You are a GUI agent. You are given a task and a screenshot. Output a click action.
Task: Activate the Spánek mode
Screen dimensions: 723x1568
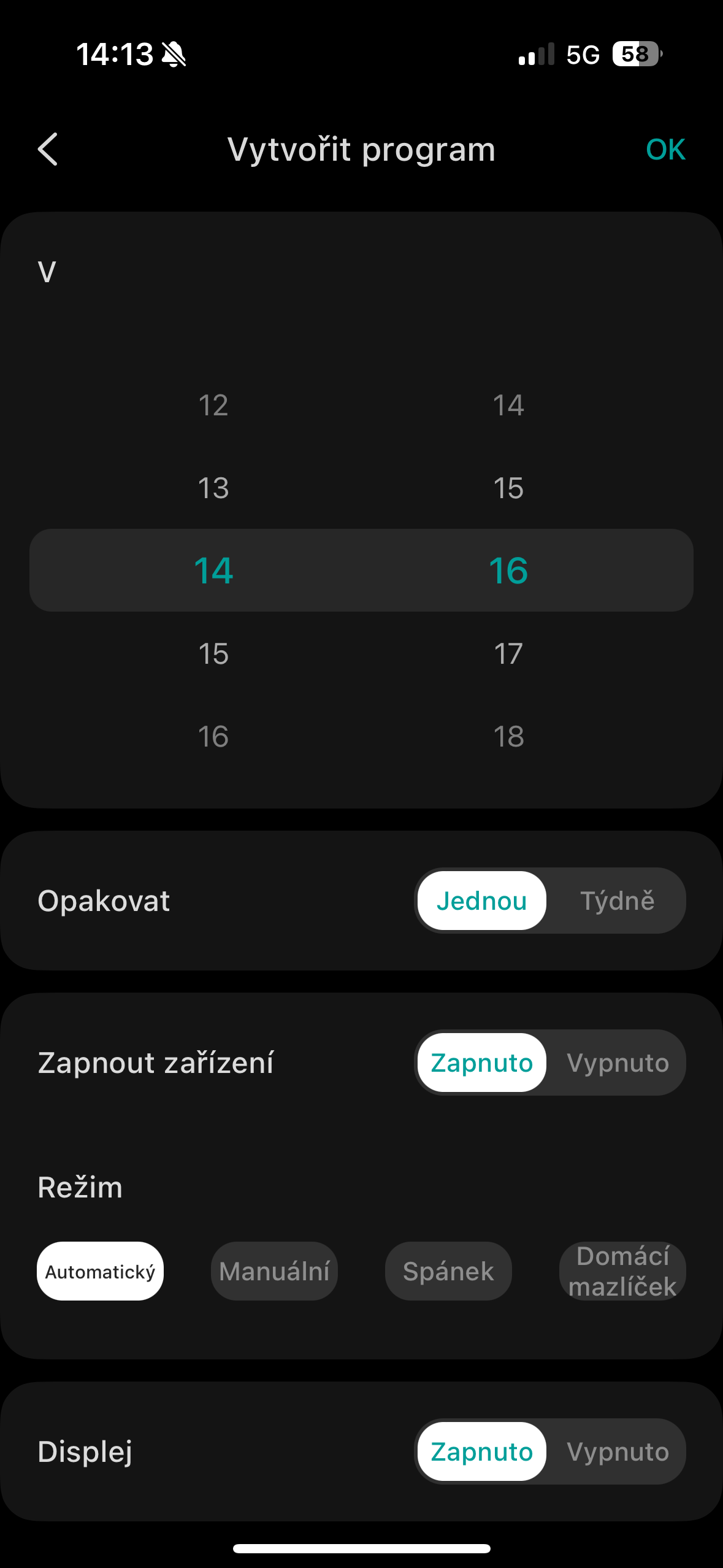click(448, 1270)
